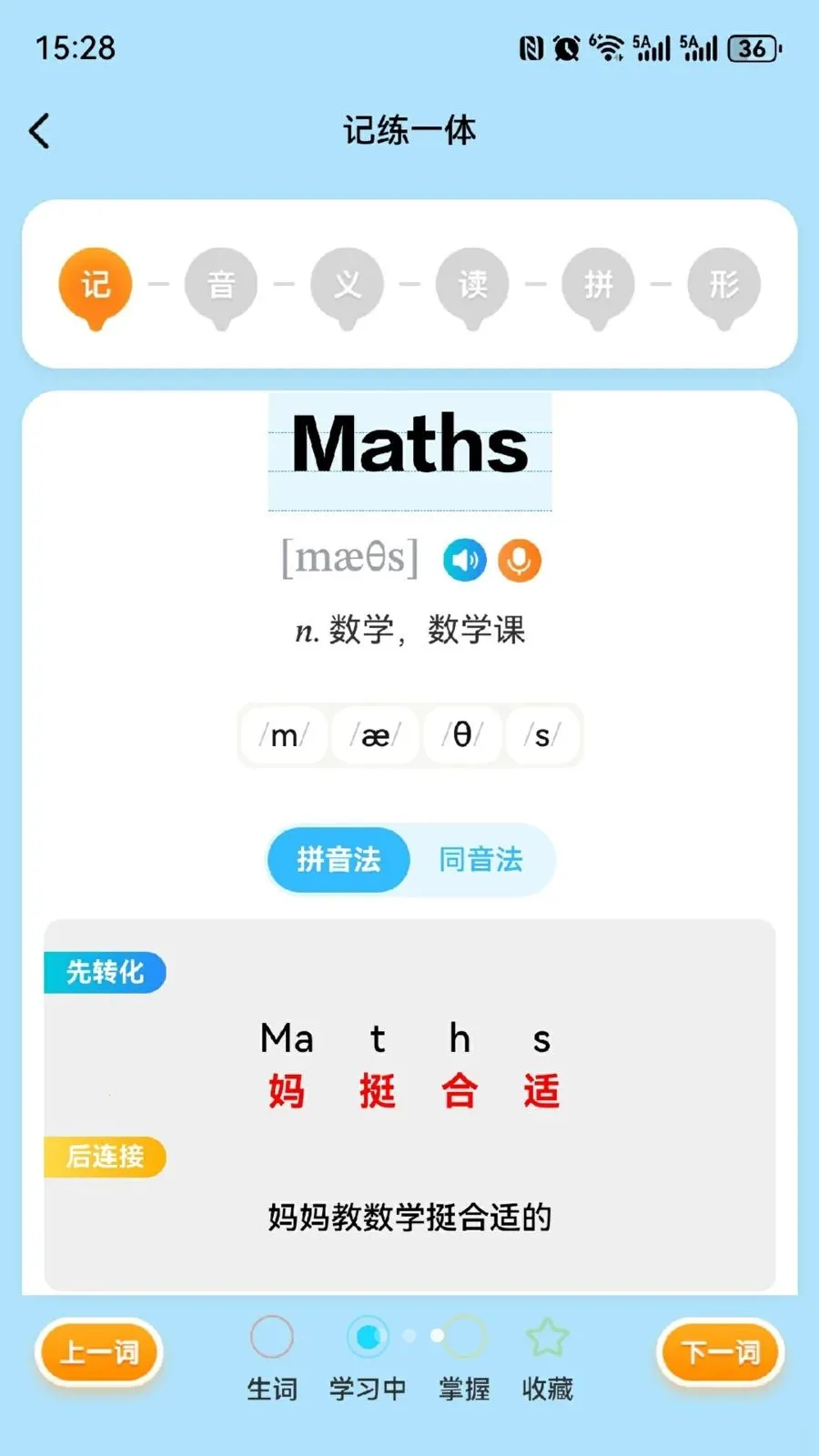Screen dimensions: 819x1456
Task: Tap the /s/ phoneme chip
Action: pos(542,735)
